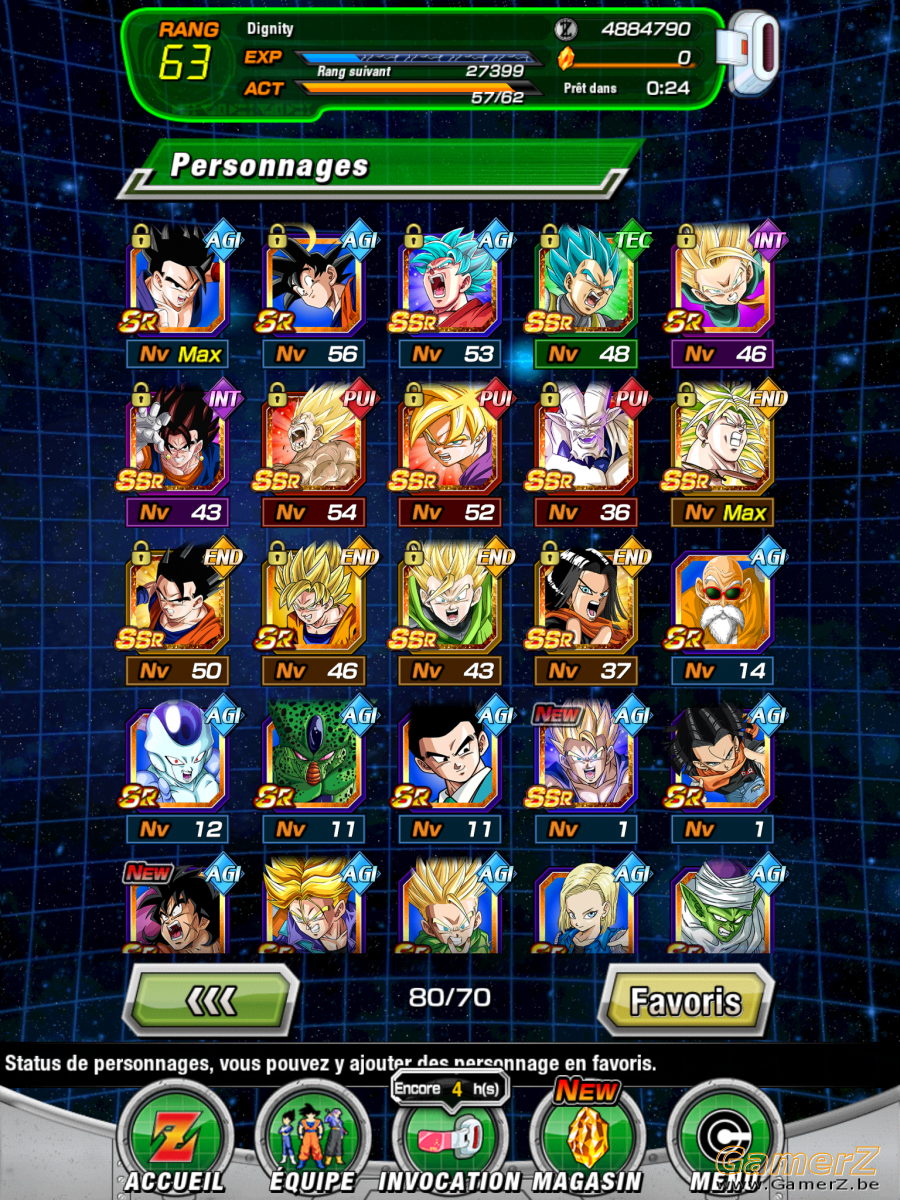Select the INT character at level 43
Image resolution: width=900 pixels, height=1200 pixels.
point(178,445)
